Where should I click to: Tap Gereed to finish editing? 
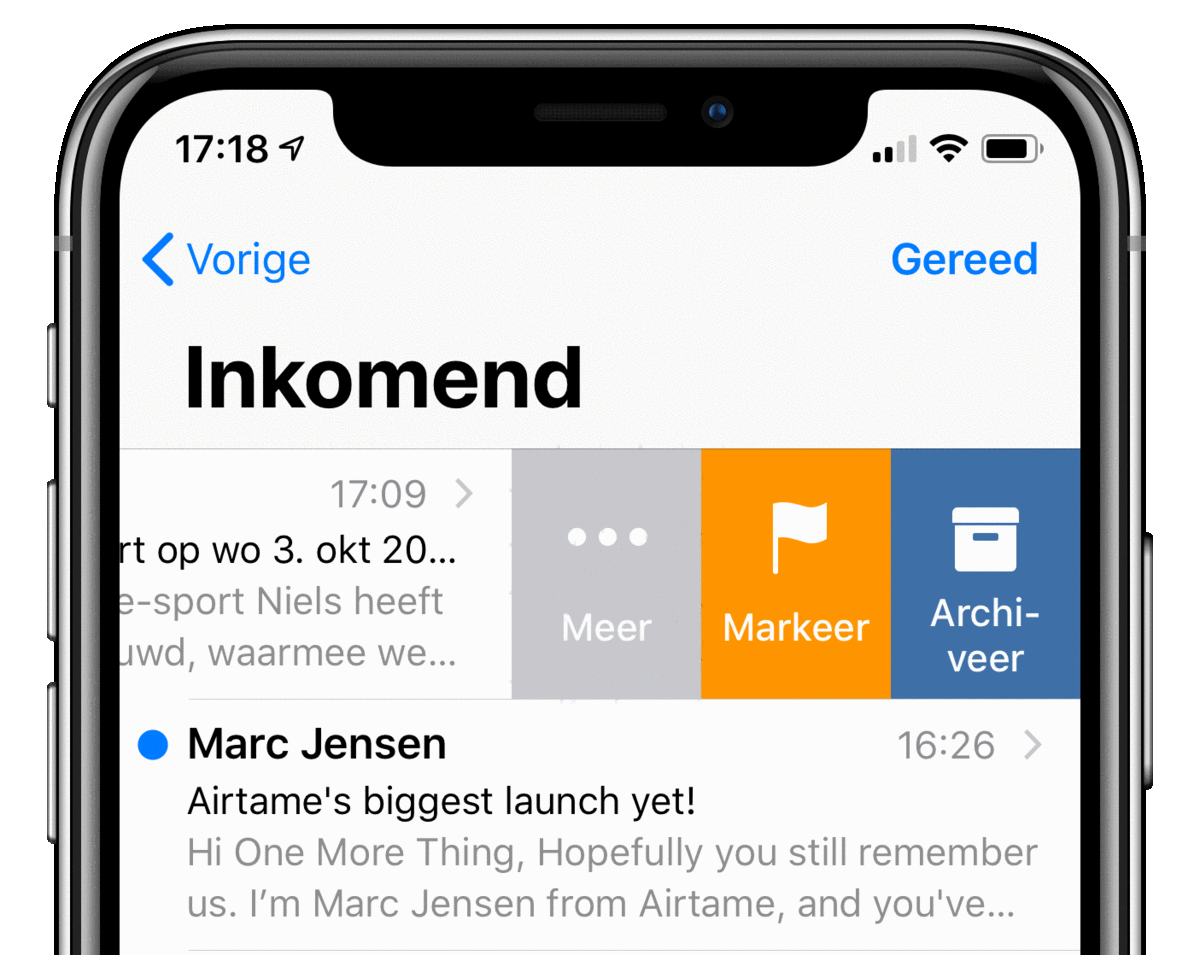963,260
